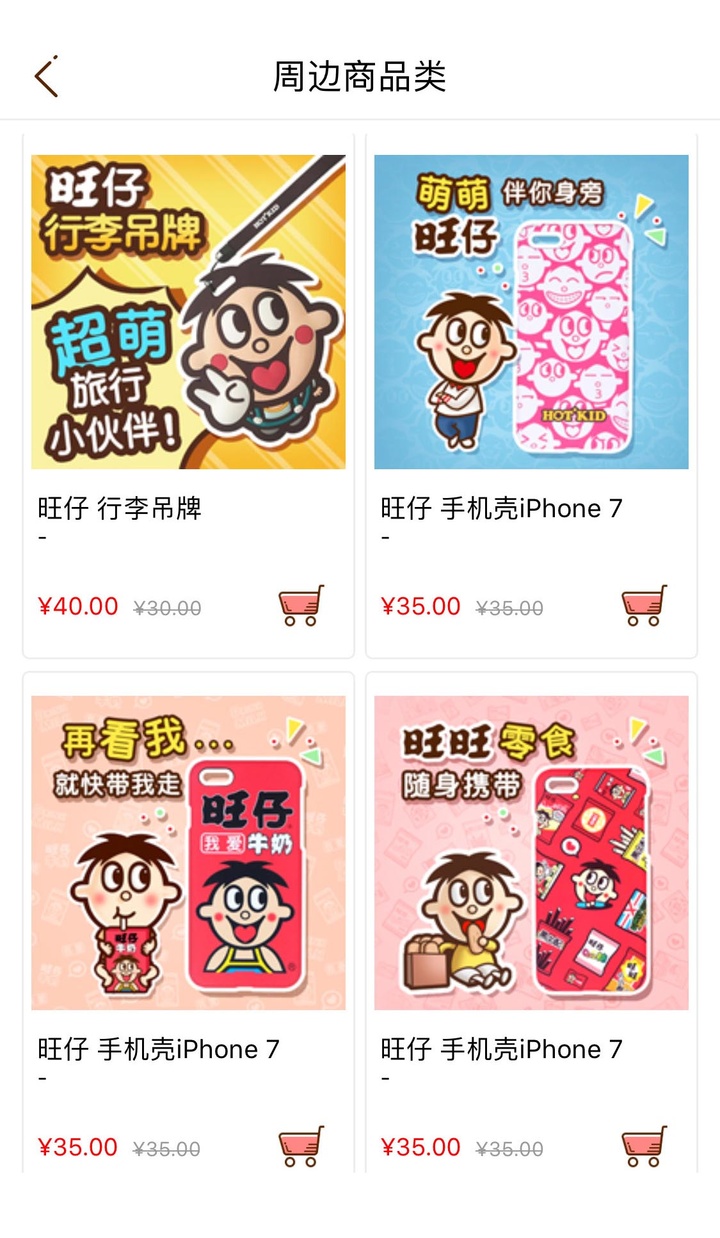Go back using the top-left arrow
Screen dimensions: 720x1238
[46, 76]
